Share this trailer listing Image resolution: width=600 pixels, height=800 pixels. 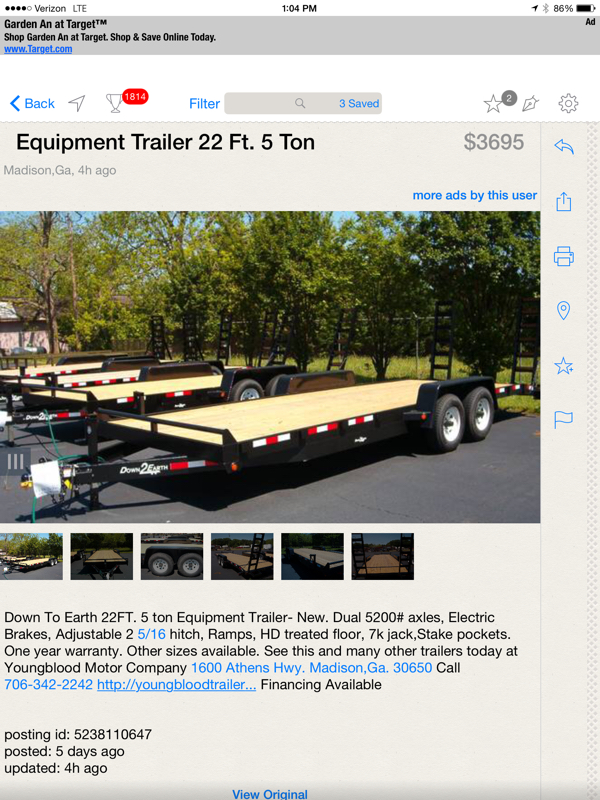(564, 201)
